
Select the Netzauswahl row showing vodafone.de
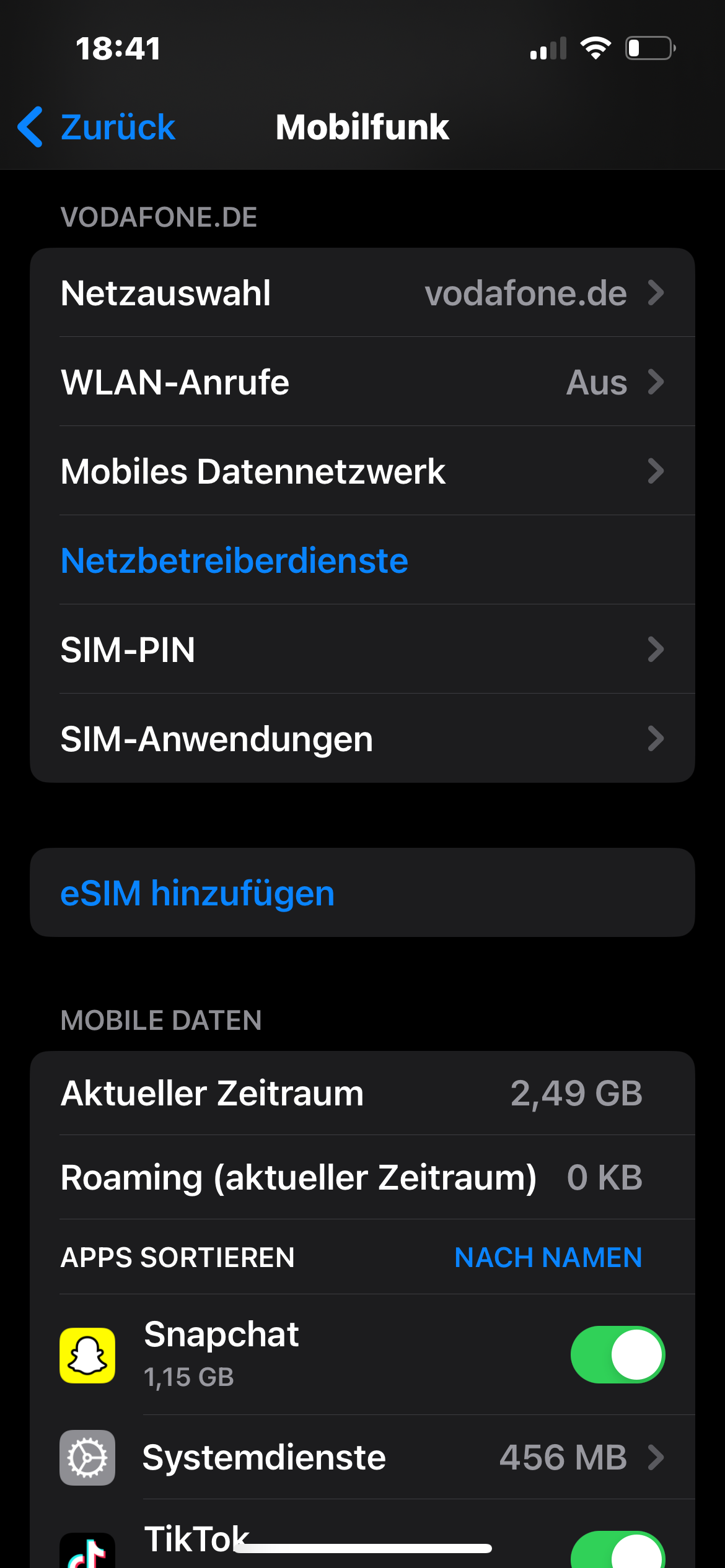[362, 294]
